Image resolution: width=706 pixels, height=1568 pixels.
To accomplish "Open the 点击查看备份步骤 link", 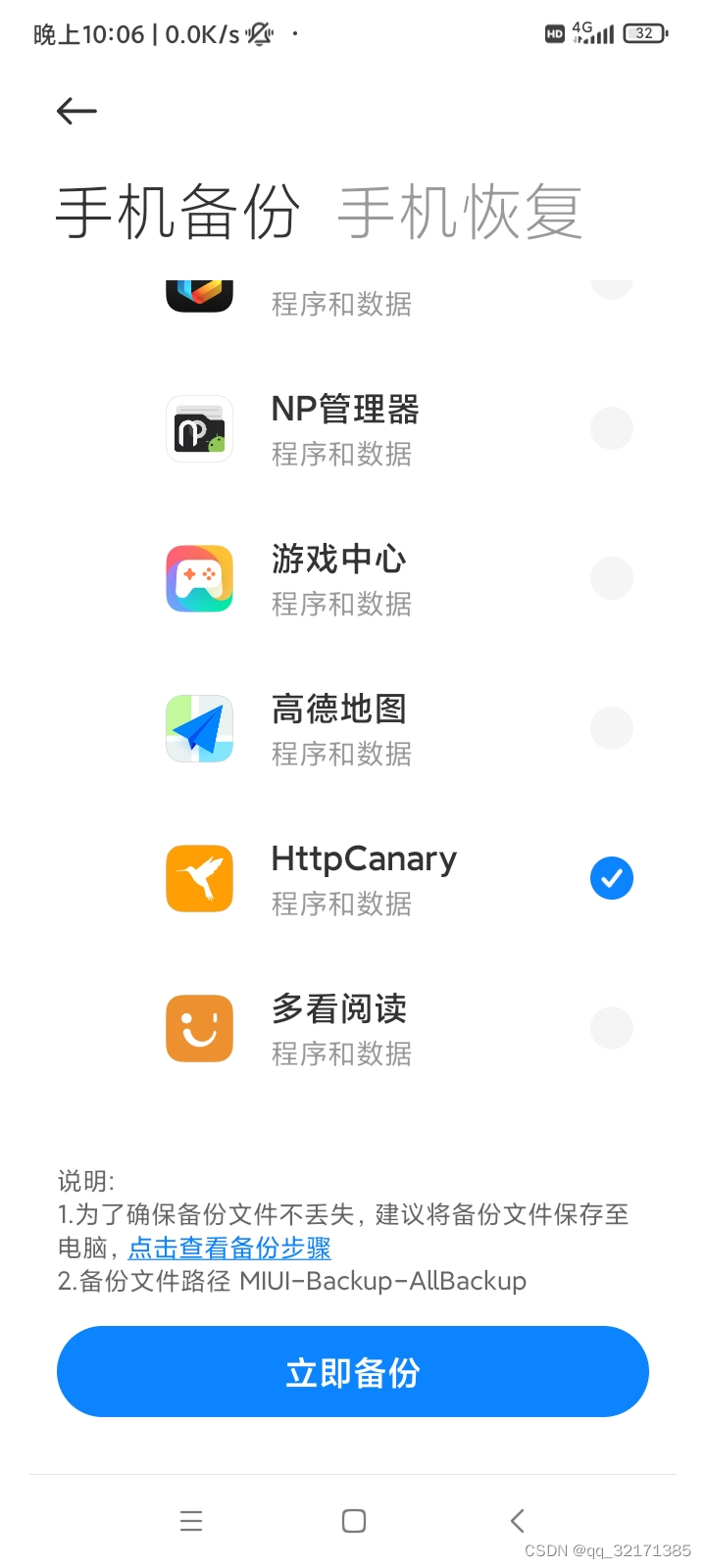I will (229, 1248).
